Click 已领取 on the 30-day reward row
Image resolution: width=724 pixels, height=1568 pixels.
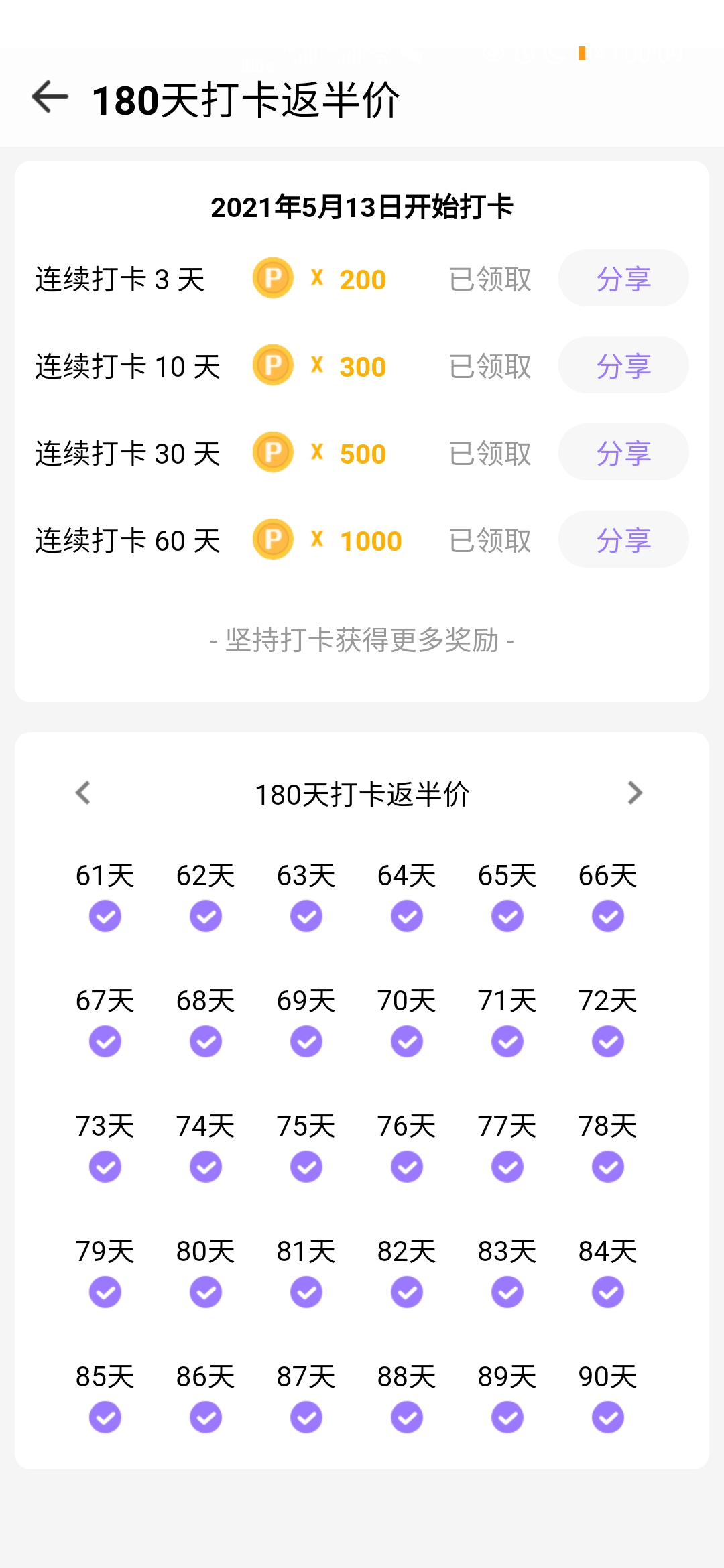click(490, 453)
